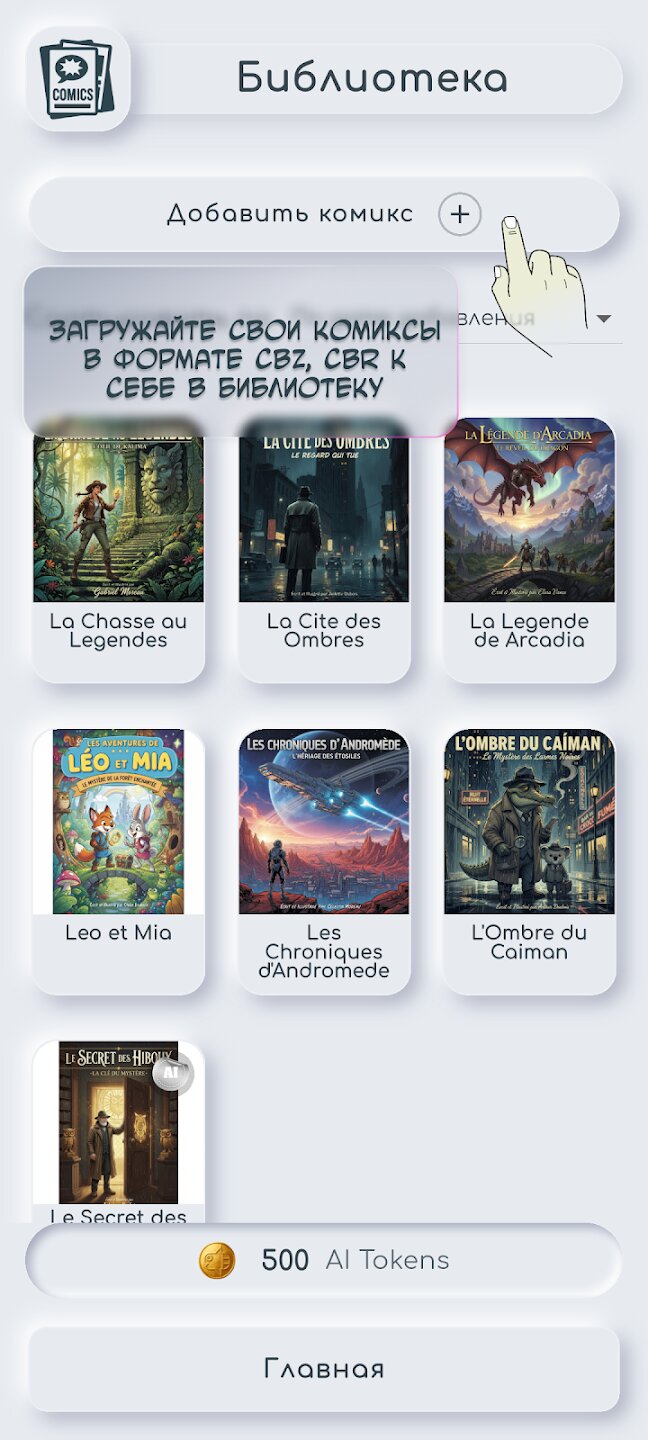
Task: Open La Cite des Ombres comic
Action: 324,549
